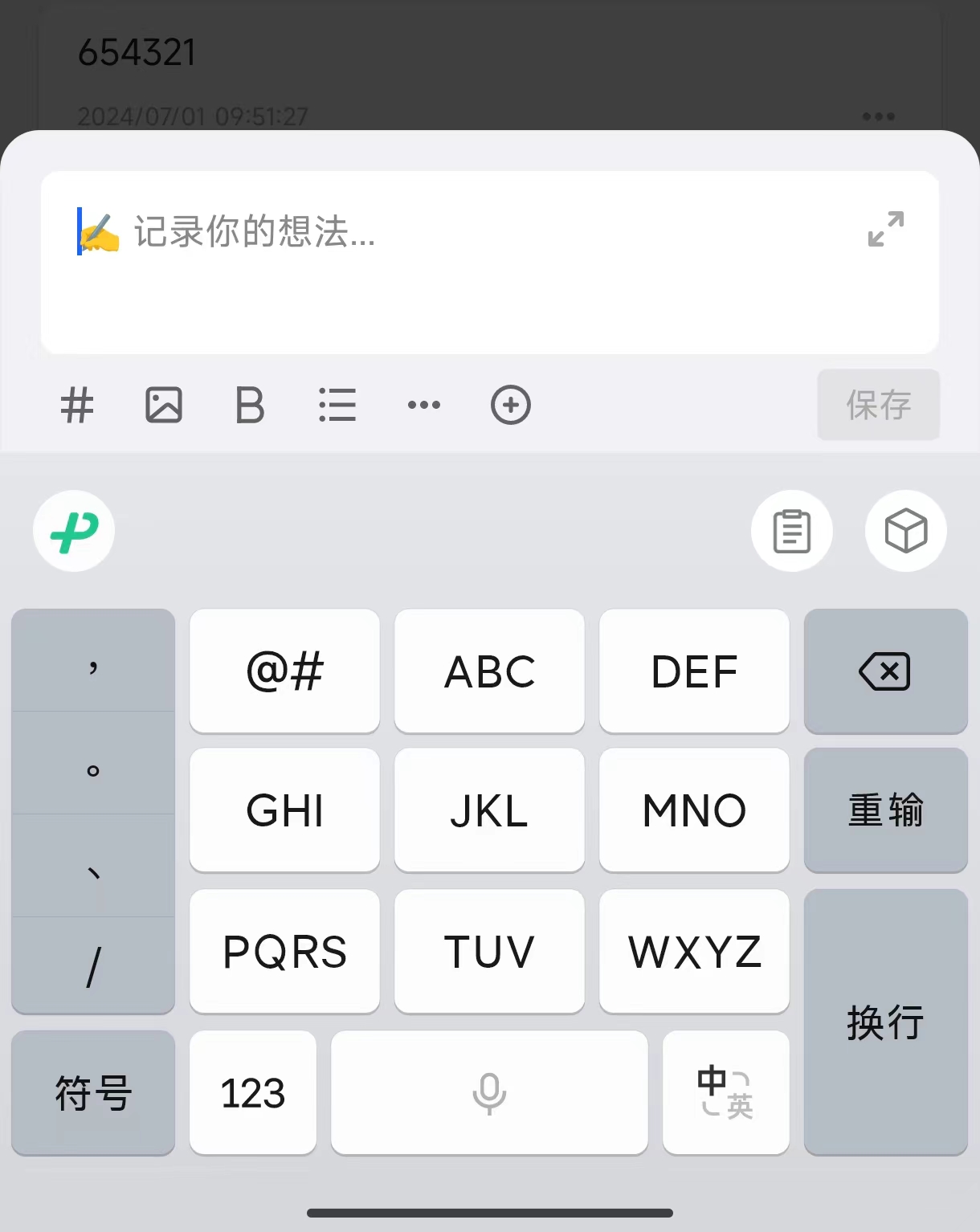
Task: Open the options menu on note 654321
Action: click(877, 116)
